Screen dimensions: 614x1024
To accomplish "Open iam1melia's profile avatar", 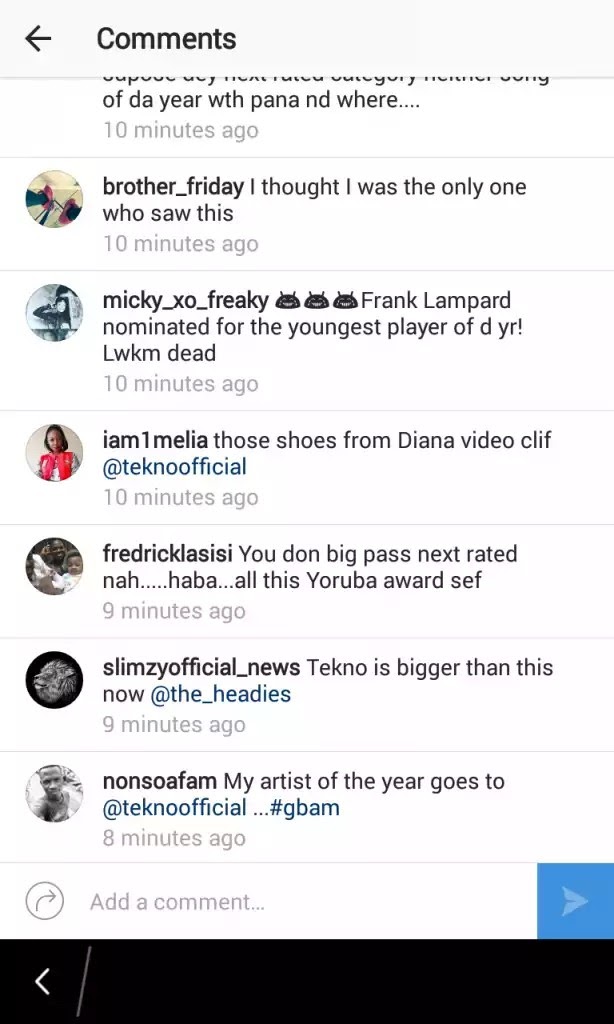I will coord(54,452).
